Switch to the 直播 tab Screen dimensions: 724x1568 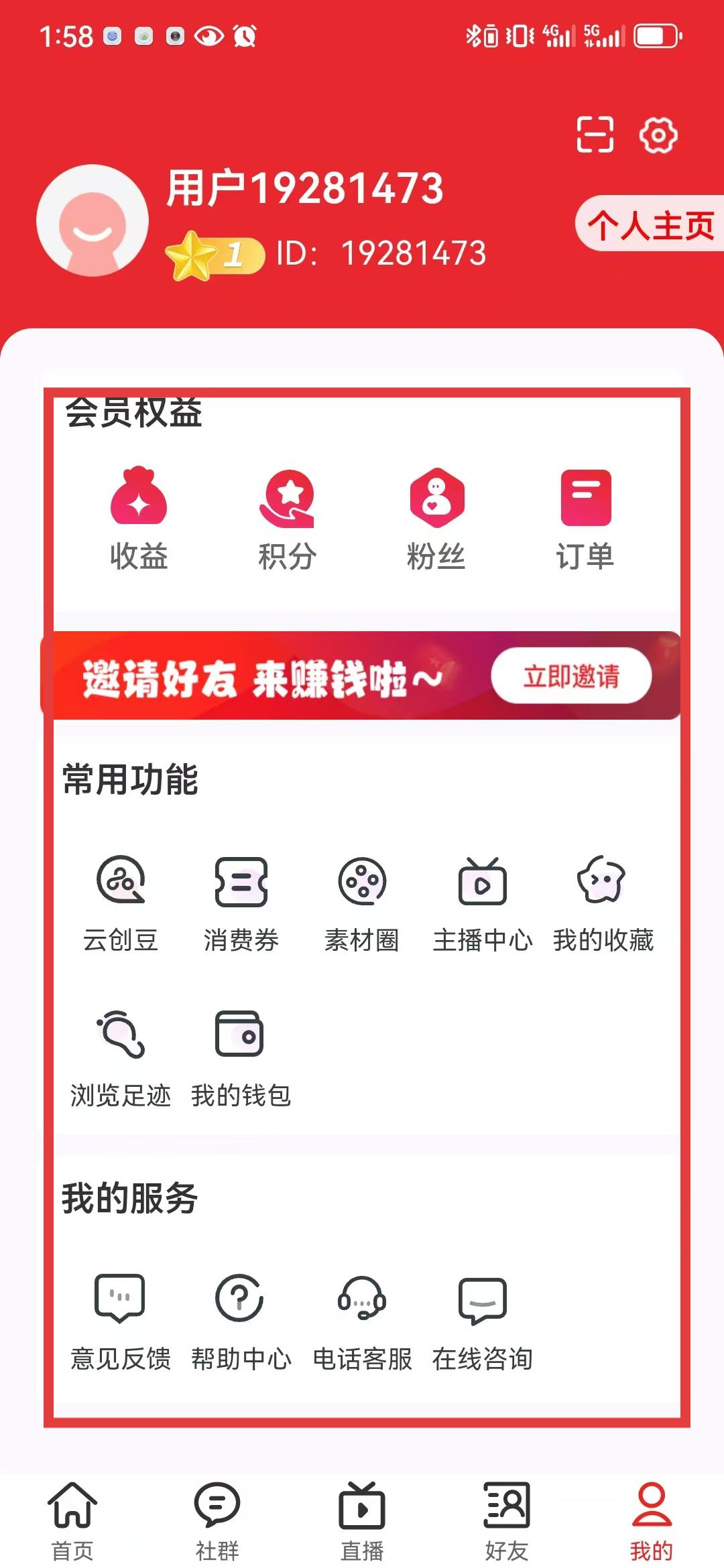click(x=362, y=1518)
